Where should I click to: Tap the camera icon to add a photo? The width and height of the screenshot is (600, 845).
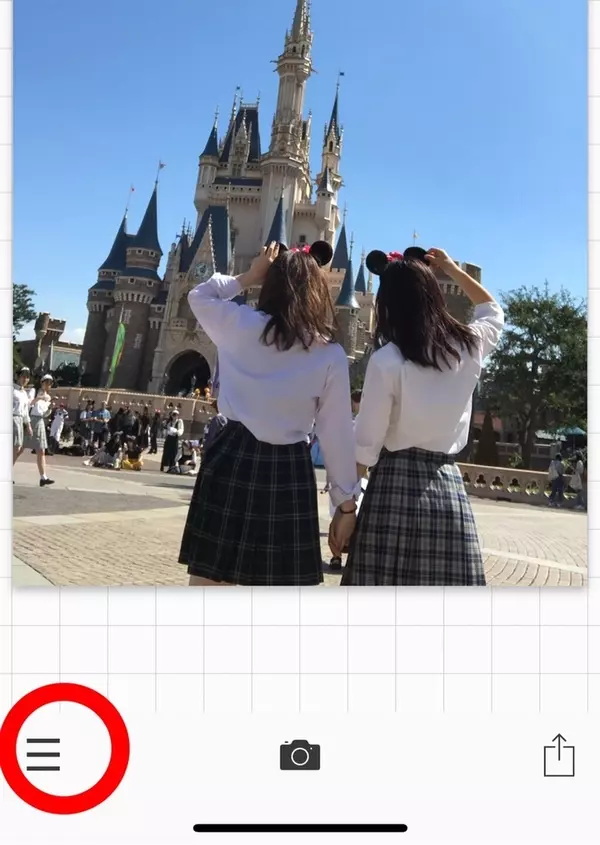tap(300, 755)
